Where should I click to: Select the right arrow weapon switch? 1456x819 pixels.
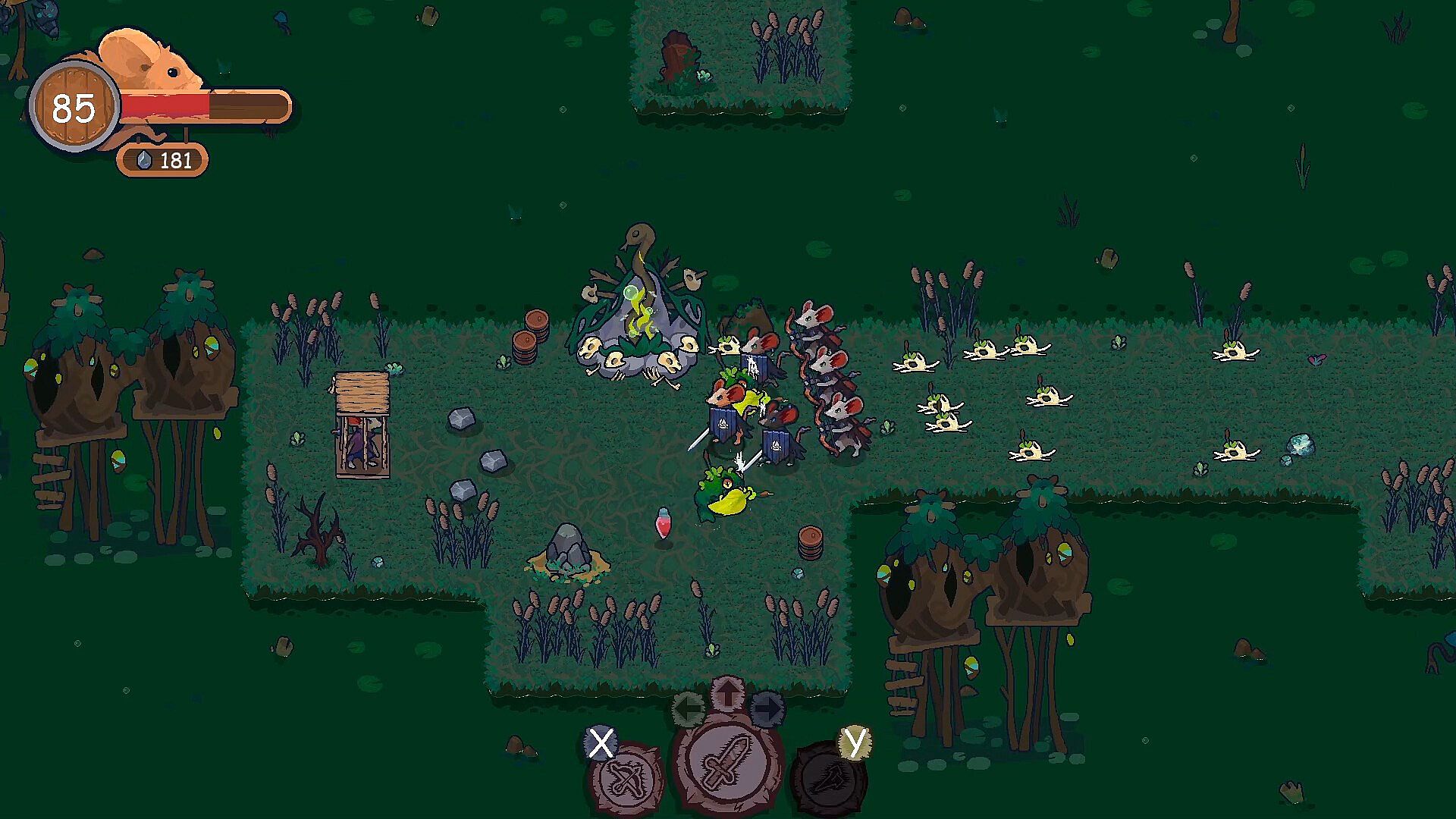pos(767,711)
